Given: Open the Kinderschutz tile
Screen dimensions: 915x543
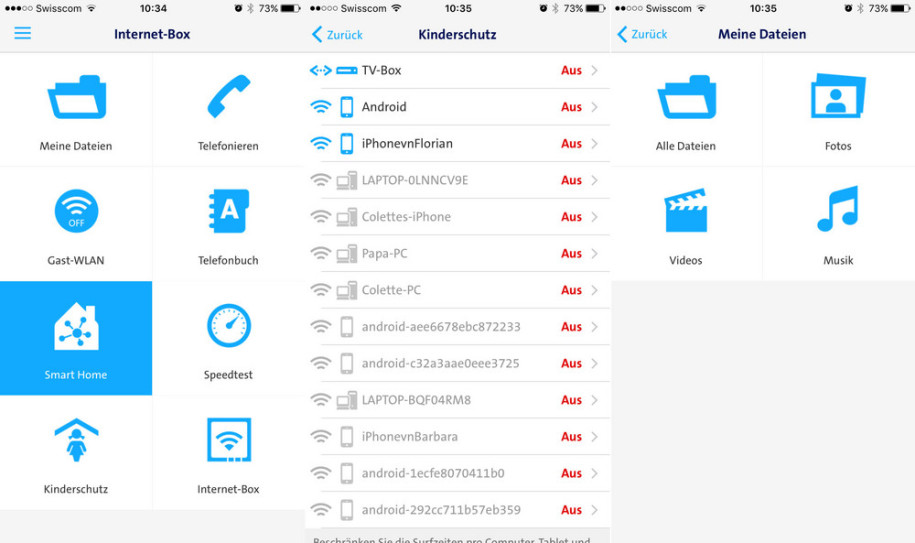Looking at the screenshot, I should click(76, 452).
